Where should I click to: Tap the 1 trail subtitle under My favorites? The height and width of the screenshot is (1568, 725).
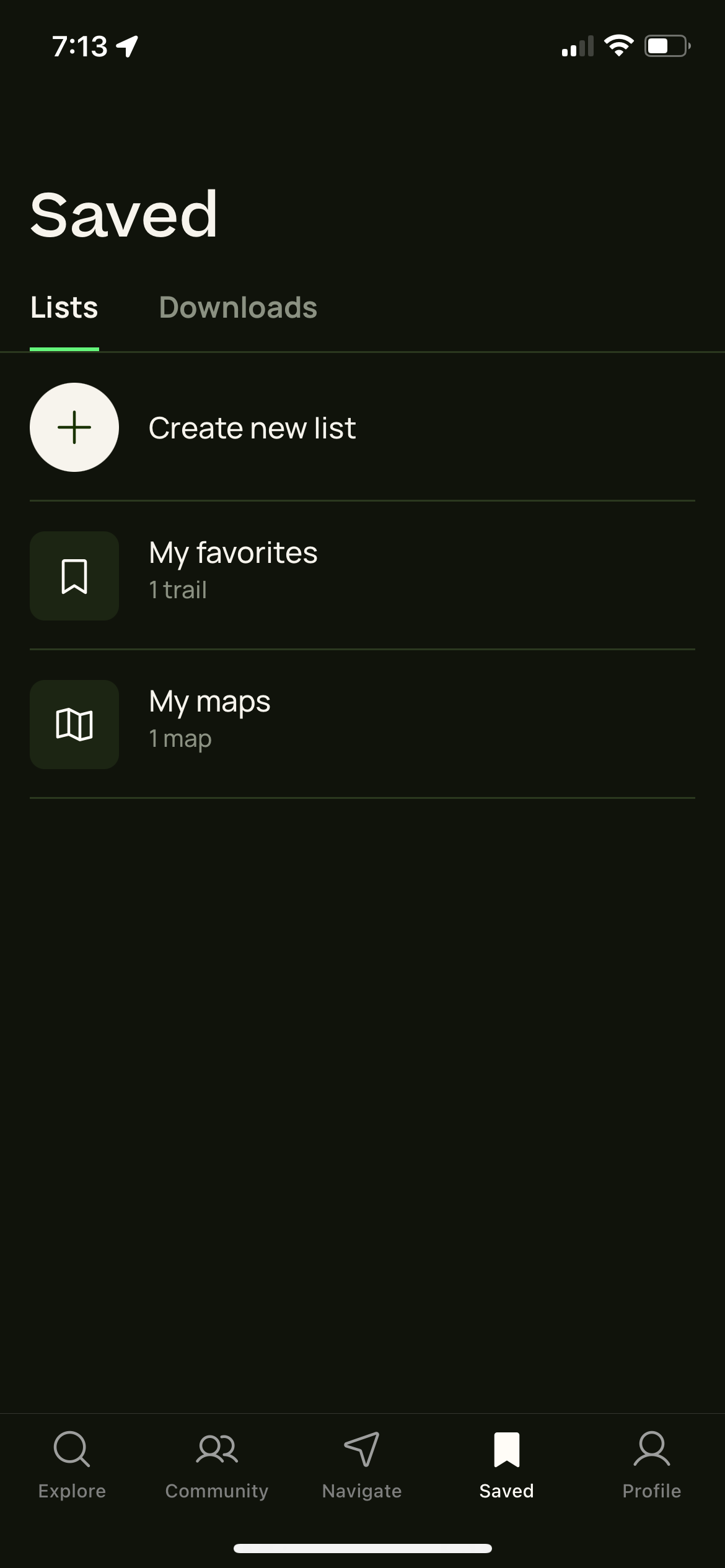click(177, 590)
